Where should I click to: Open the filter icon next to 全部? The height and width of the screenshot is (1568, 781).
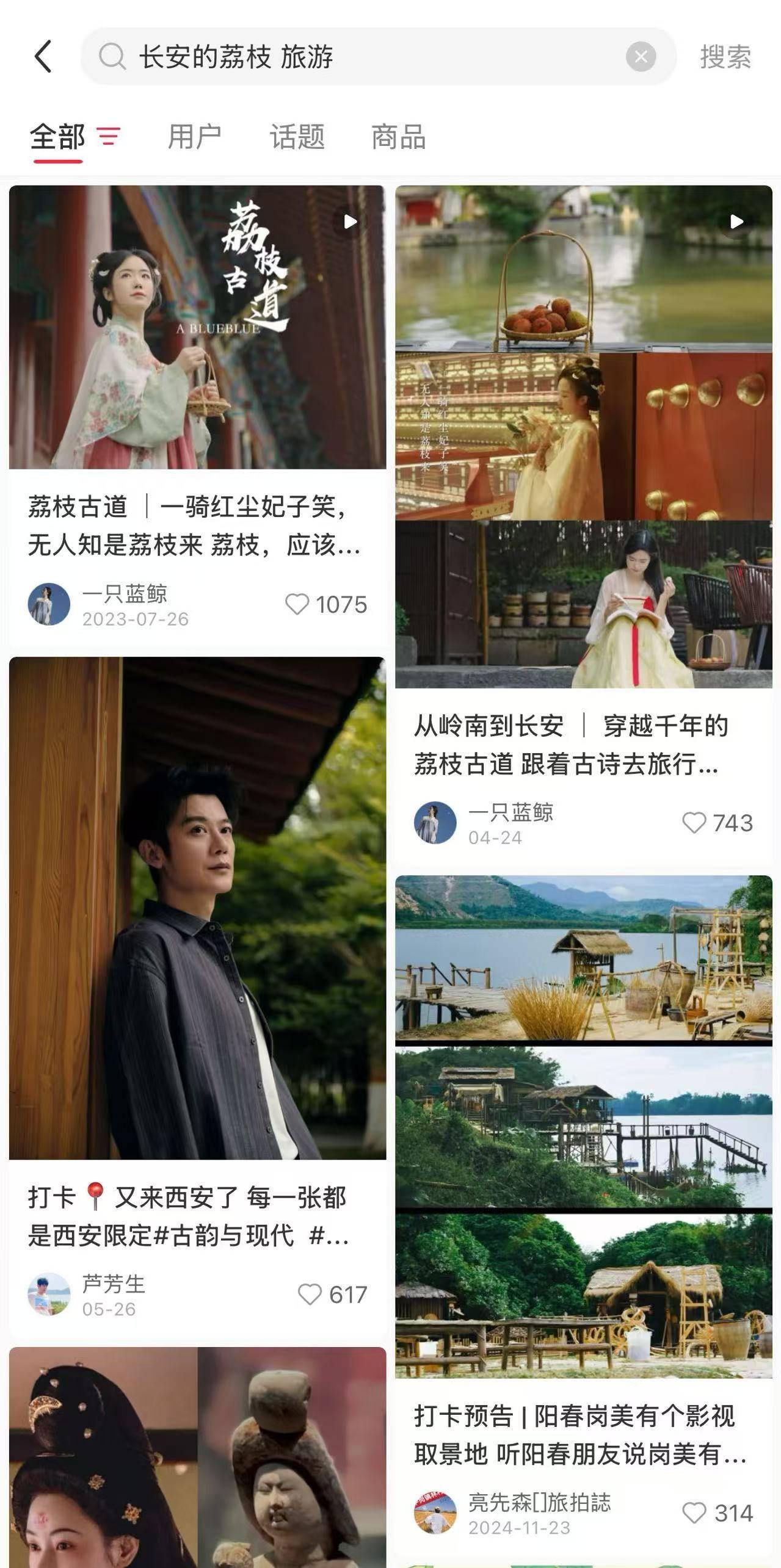(x=109, y=136)
